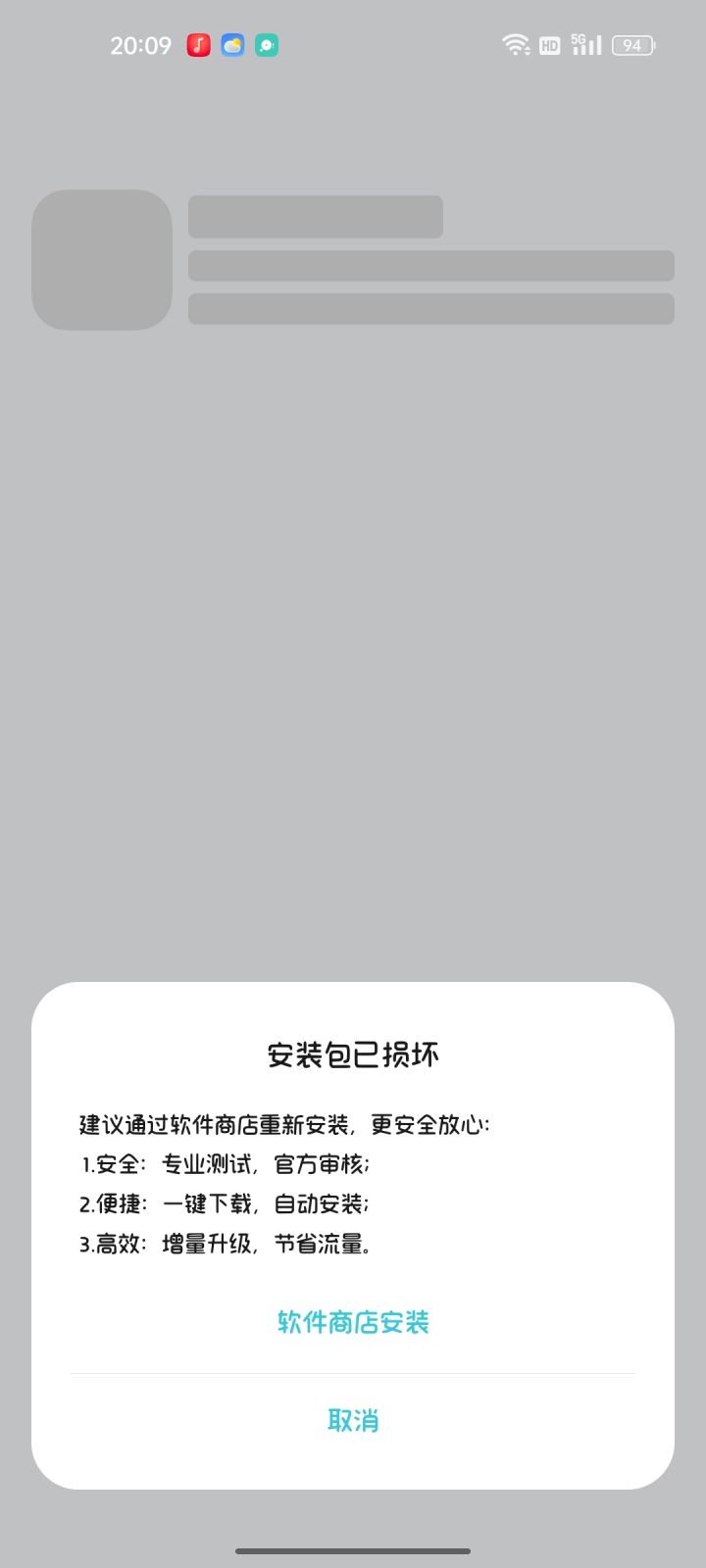Tap the blue cloud weather notification icon
The height and width of the screenshot is (1568, 706).
click(231, 45)
